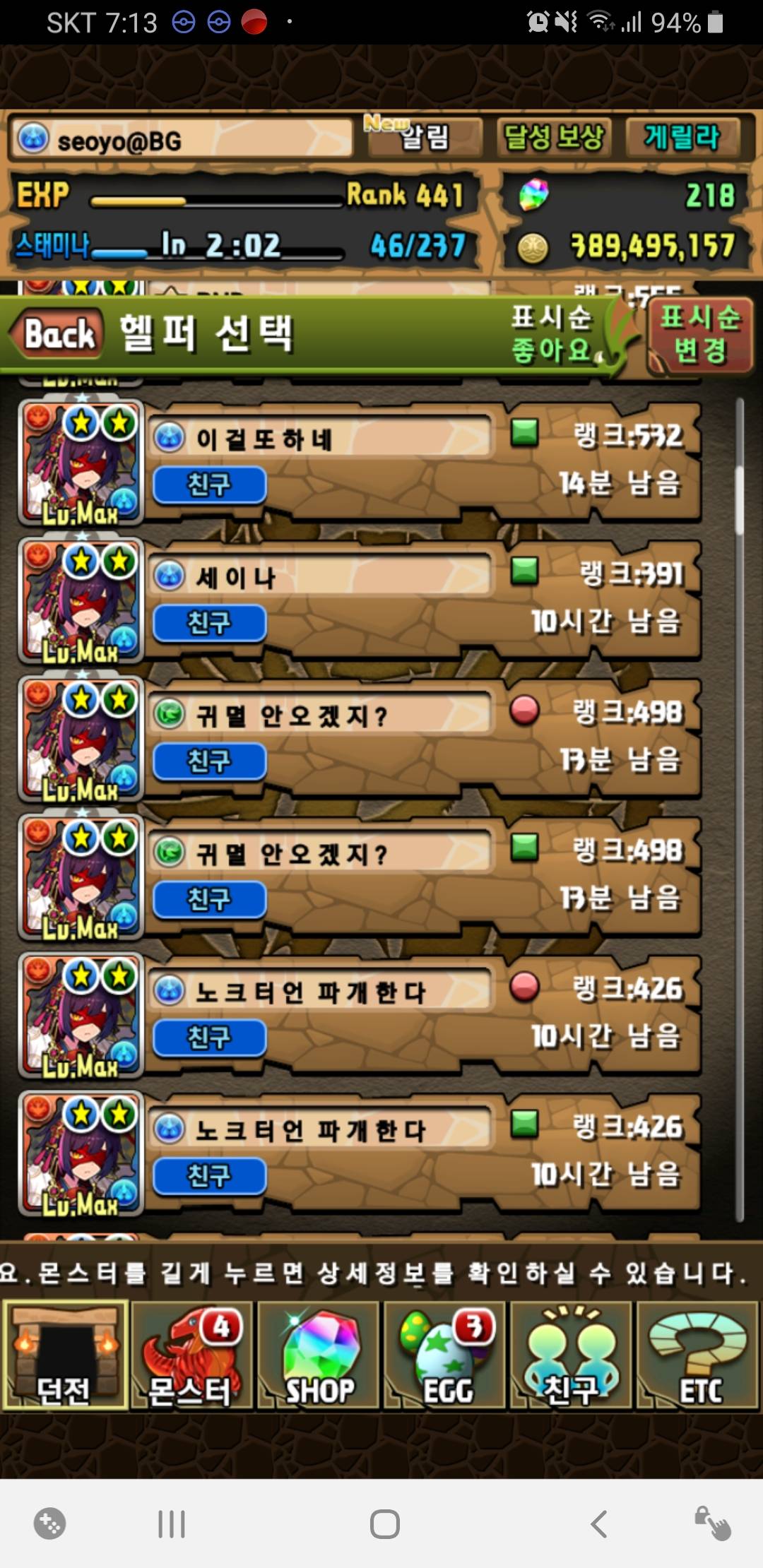Open the ETC tab
The image size is (763, 1568).
click(x=698, y=1356)
